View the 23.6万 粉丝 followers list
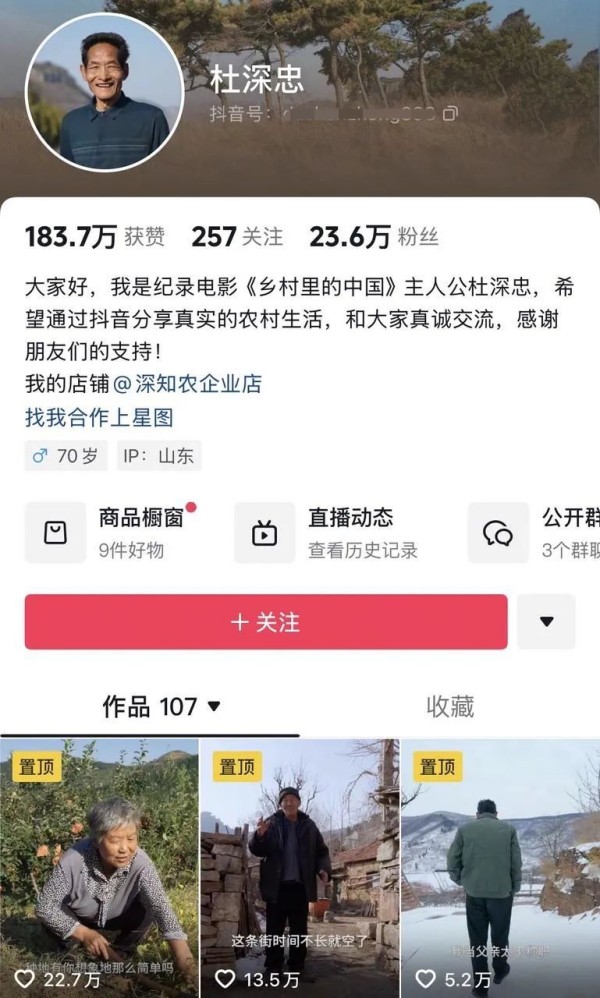Image resolution: width=600 pixels, height=998 pixels. [373, 237]
